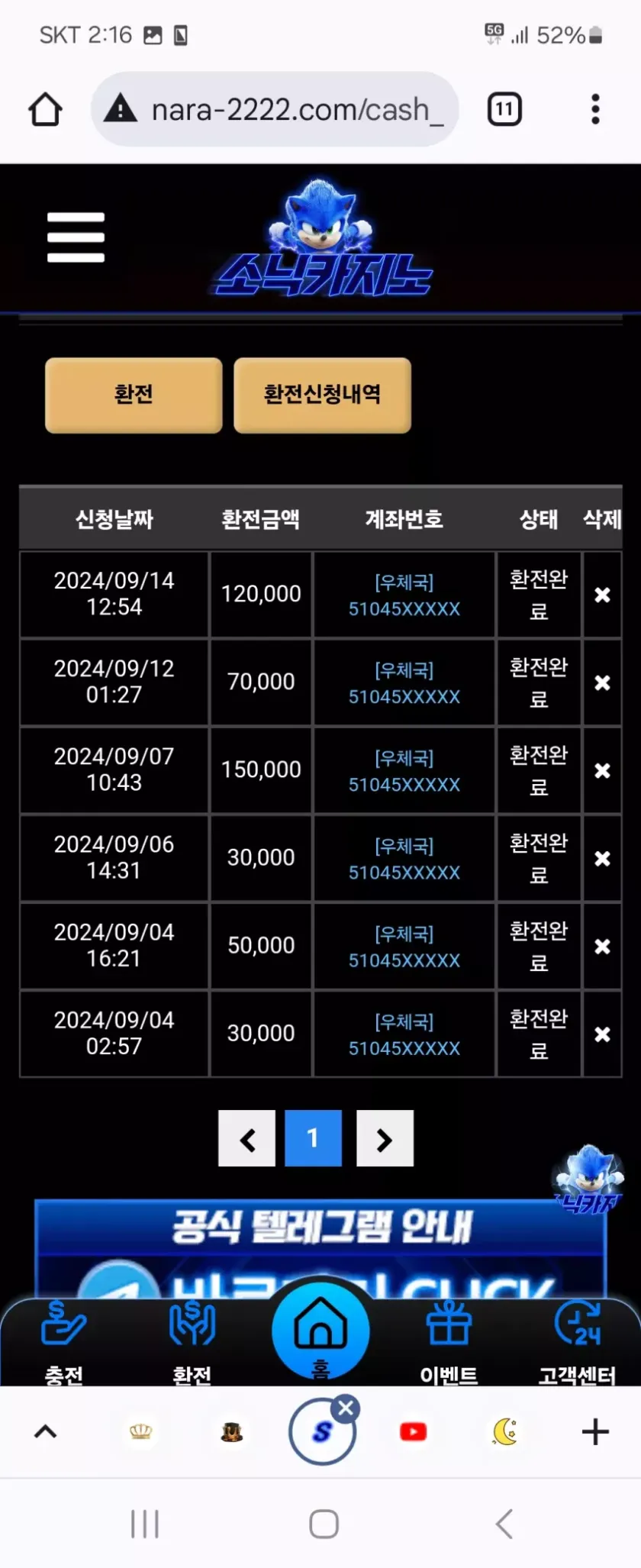
Task: Go to the browser home page
Action: (45, 109)
